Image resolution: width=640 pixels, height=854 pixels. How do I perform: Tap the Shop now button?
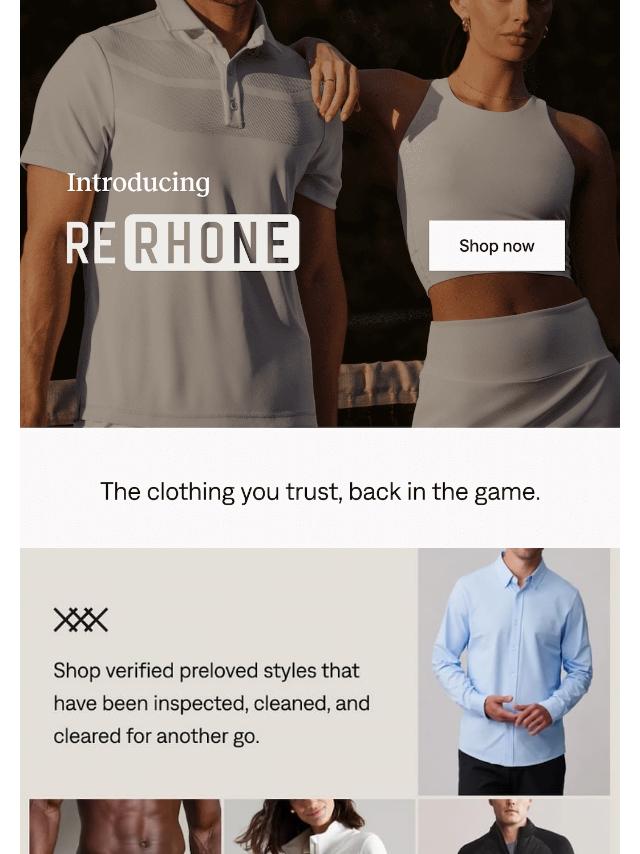coord(496,246)
